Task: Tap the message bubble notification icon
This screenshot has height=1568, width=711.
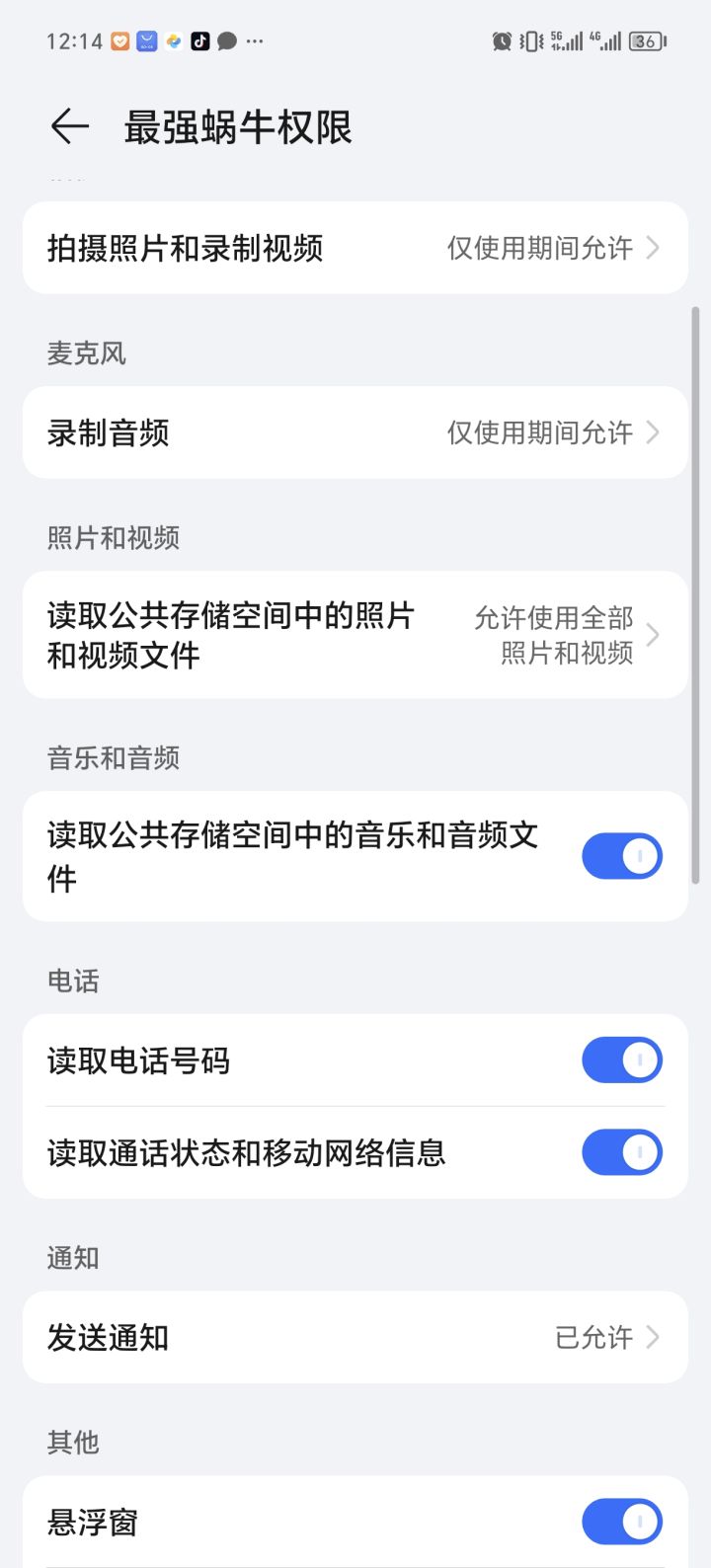Action: pos(226,40)
